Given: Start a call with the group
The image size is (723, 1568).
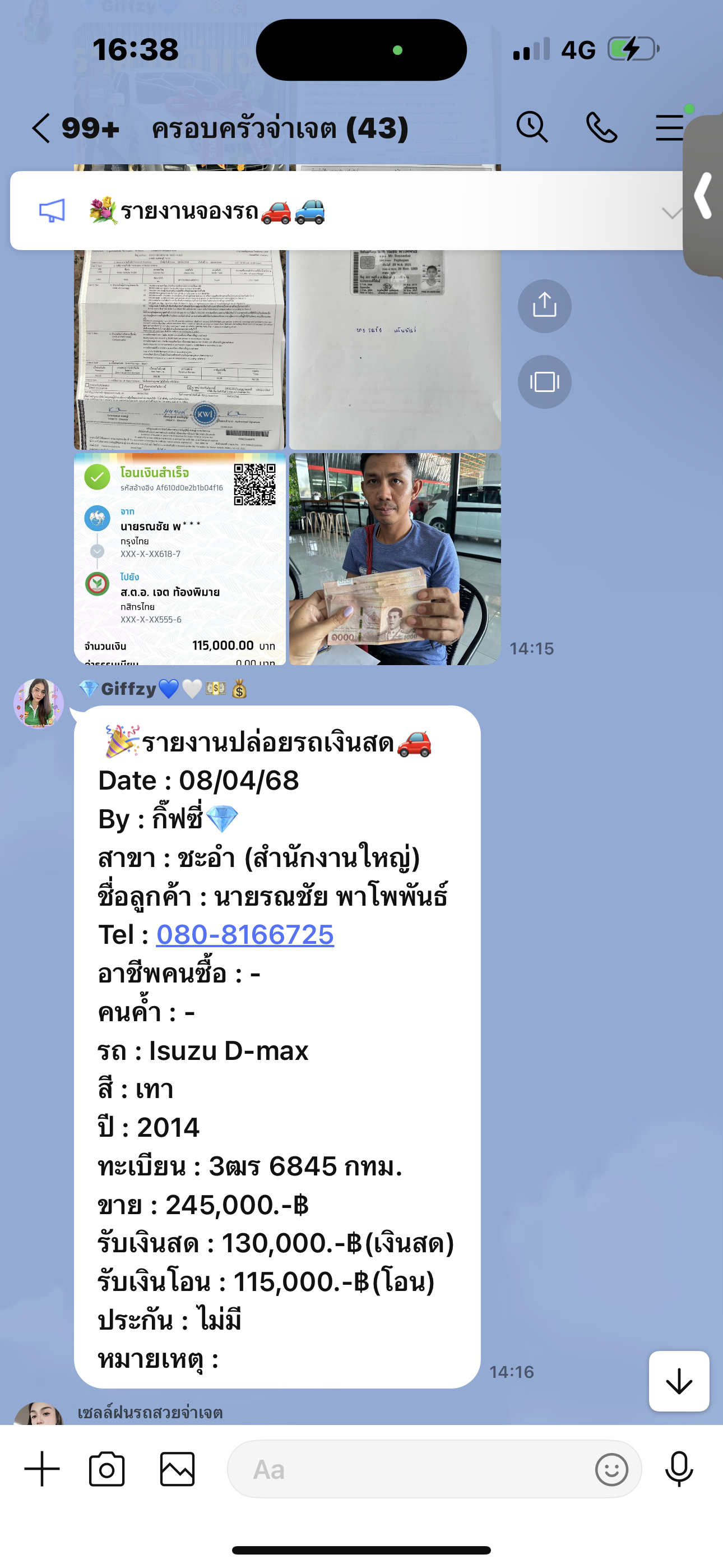Looking at the screenshot, I should point(601,128).
